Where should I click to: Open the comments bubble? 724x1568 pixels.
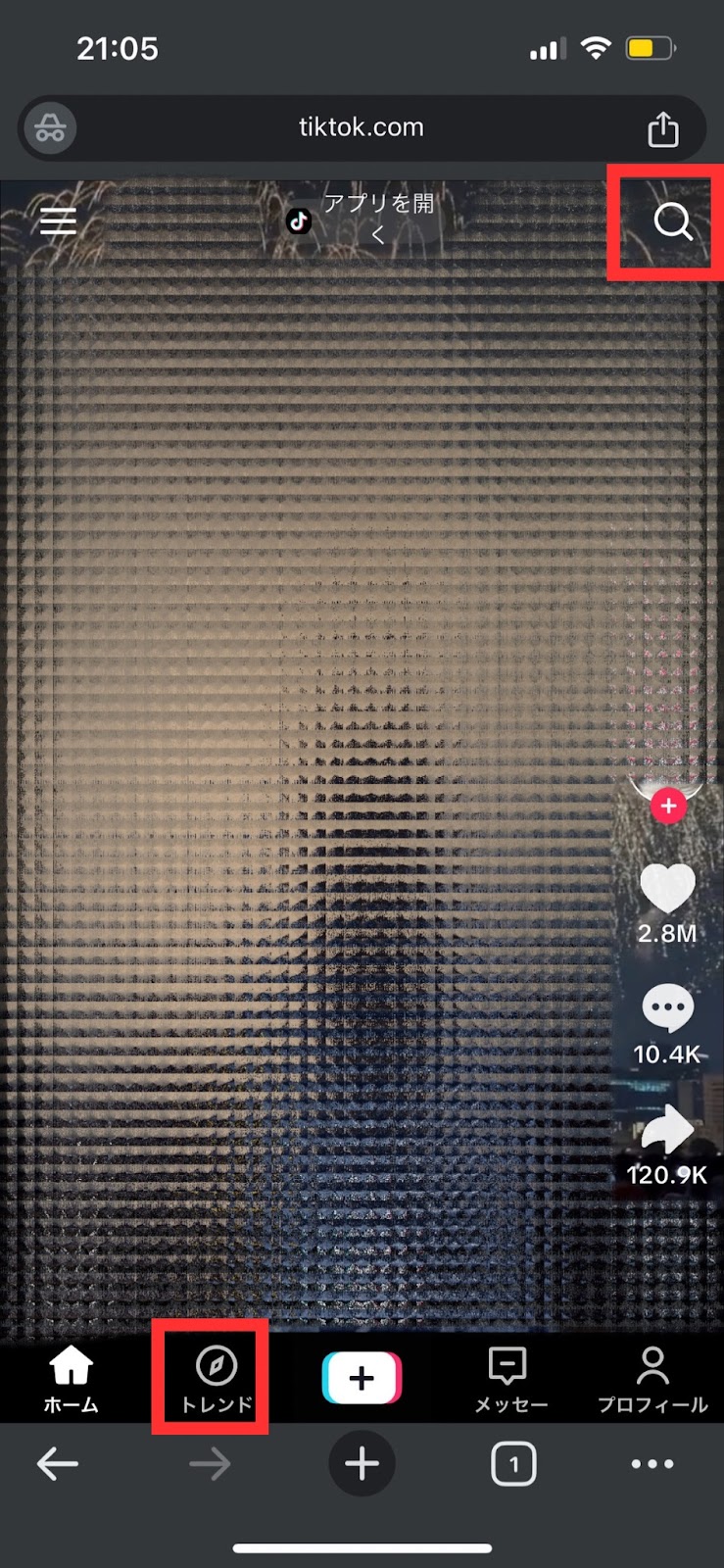pos(667,1009)
